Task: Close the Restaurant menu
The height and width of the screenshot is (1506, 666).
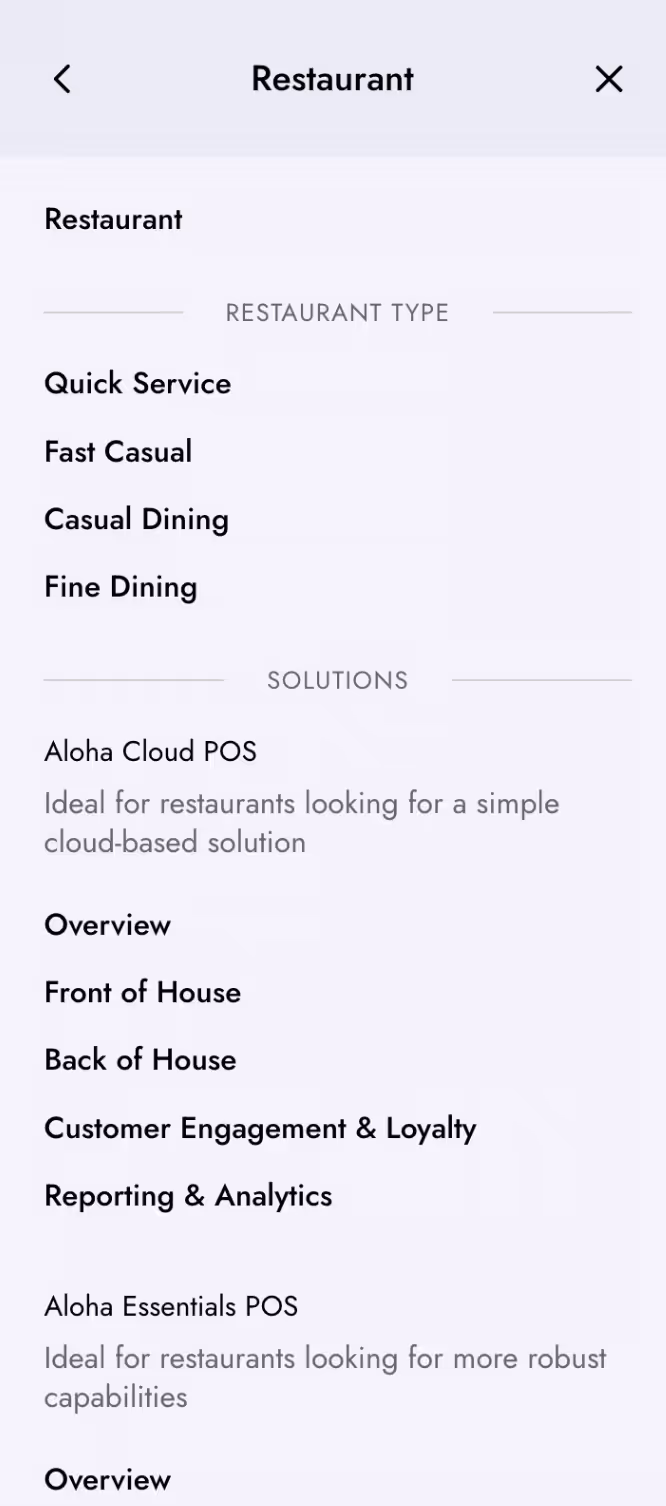Action: click(x=608, y=79)
